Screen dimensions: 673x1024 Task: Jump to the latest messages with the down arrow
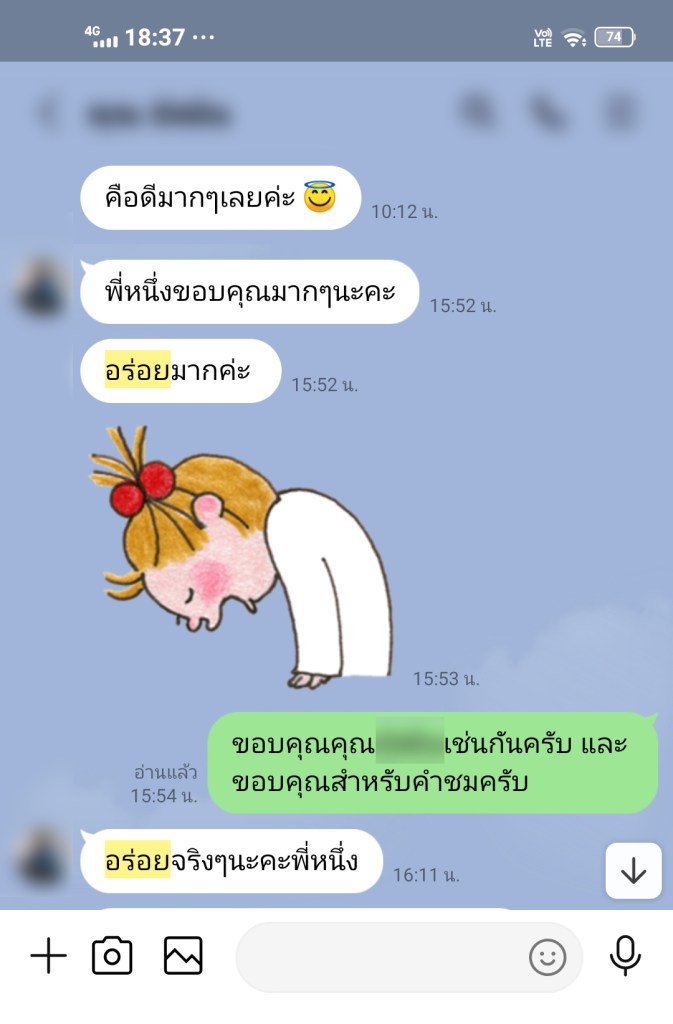click(x=633, y=871)
